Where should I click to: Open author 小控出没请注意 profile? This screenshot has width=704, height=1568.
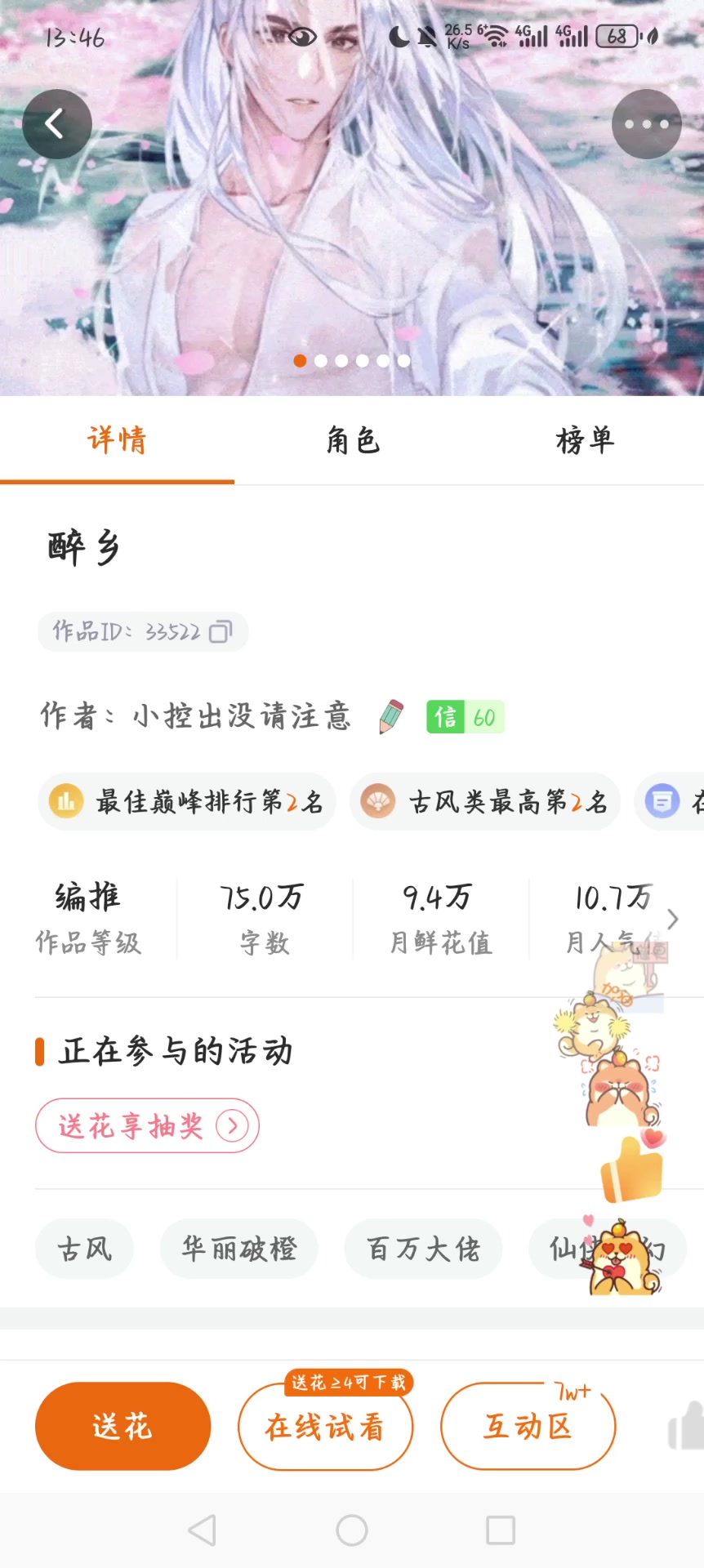click(242, 716)
